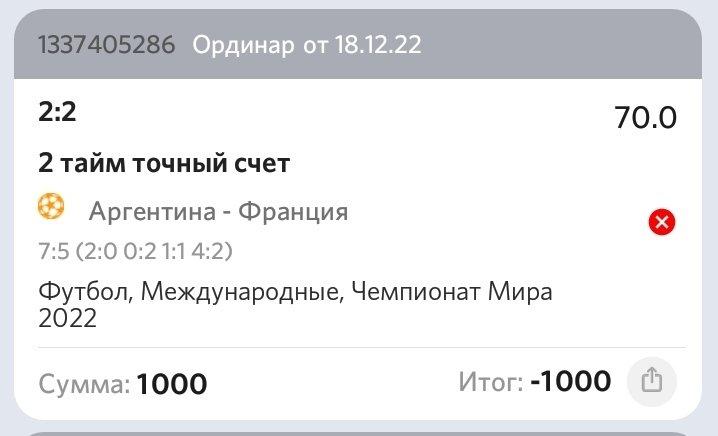
Task: Open the Аргентина - Франция bet card
Action: (x=218, y=212)
